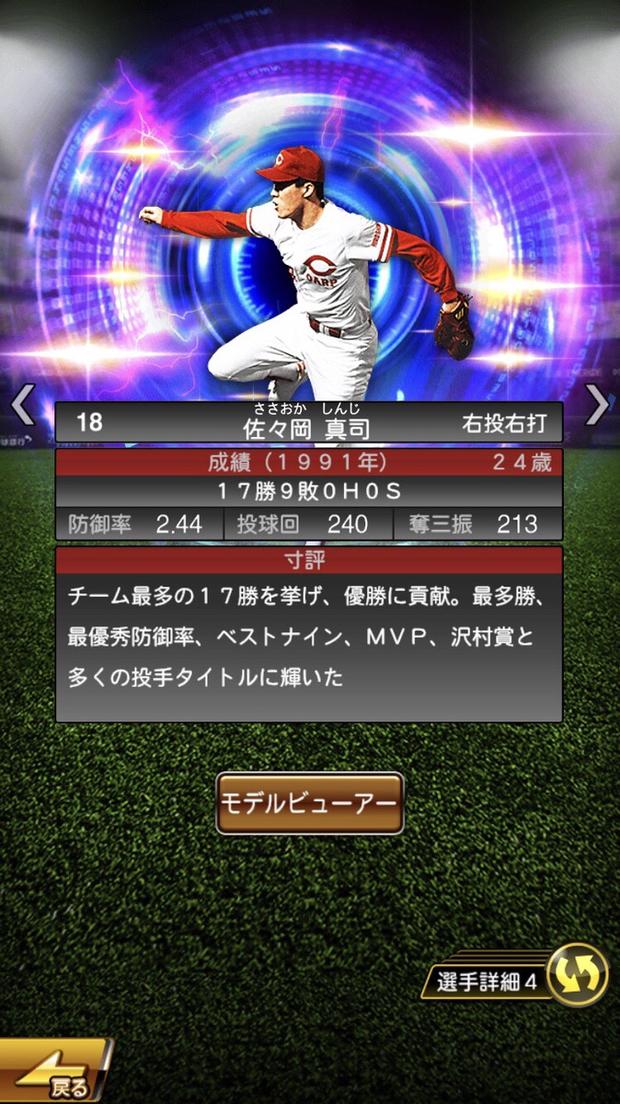Open the モデルビューアー model viewer
620x1104 pixels.
point(310,803)
